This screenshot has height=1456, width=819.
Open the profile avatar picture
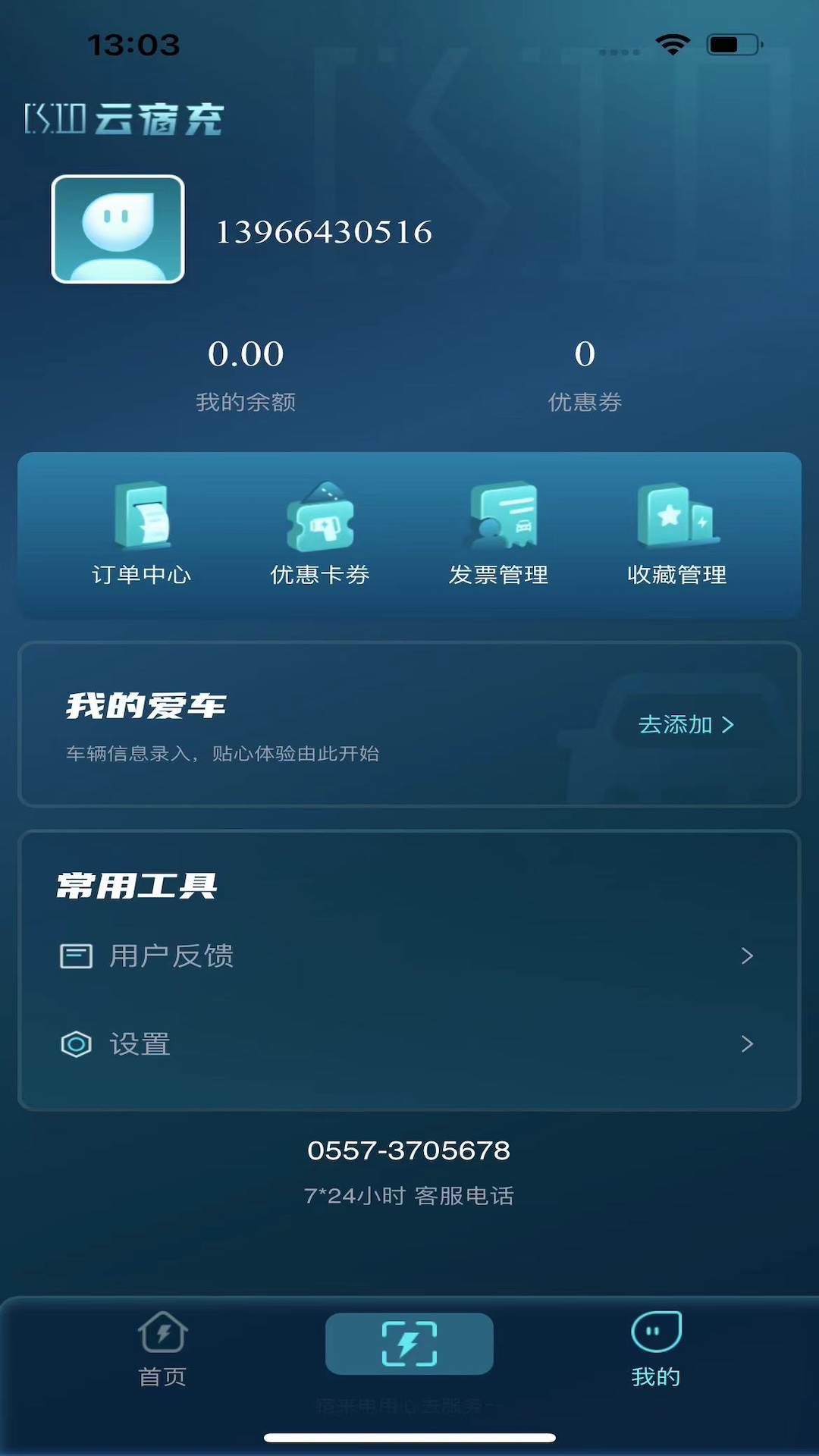[118, 229]
